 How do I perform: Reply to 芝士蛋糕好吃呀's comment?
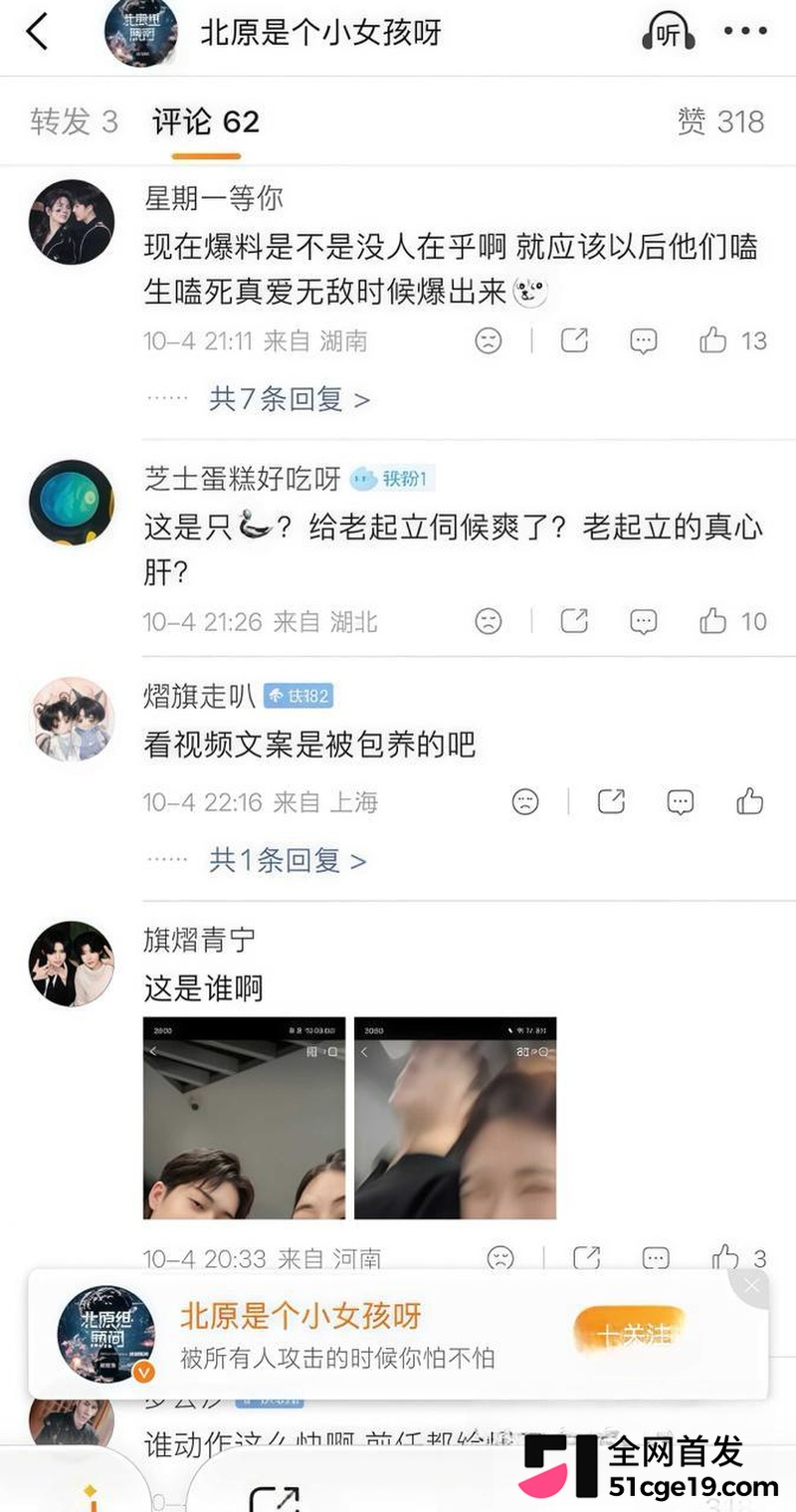click(x=644, y=622)
